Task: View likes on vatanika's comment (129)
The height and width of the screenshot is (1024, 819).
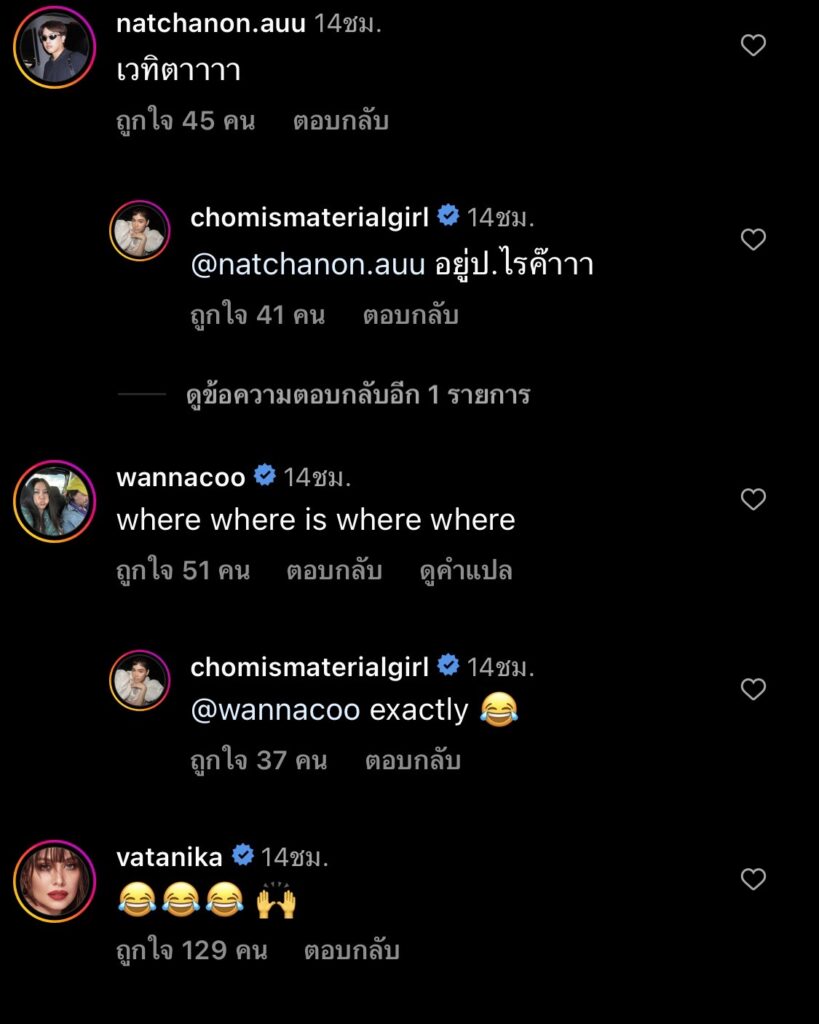Action: click(x=192, y=950)
